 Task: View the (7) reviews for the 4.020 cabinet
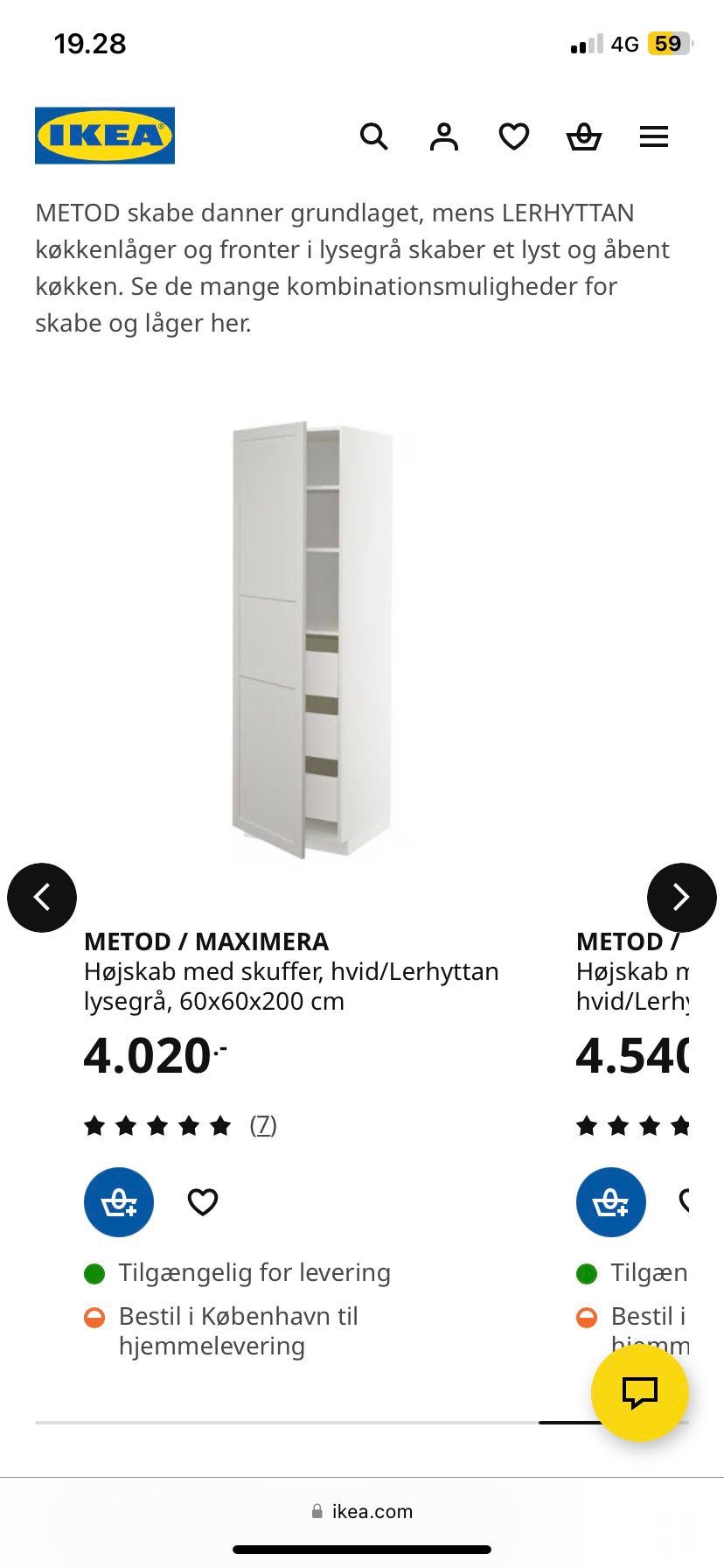[263, 1124]
